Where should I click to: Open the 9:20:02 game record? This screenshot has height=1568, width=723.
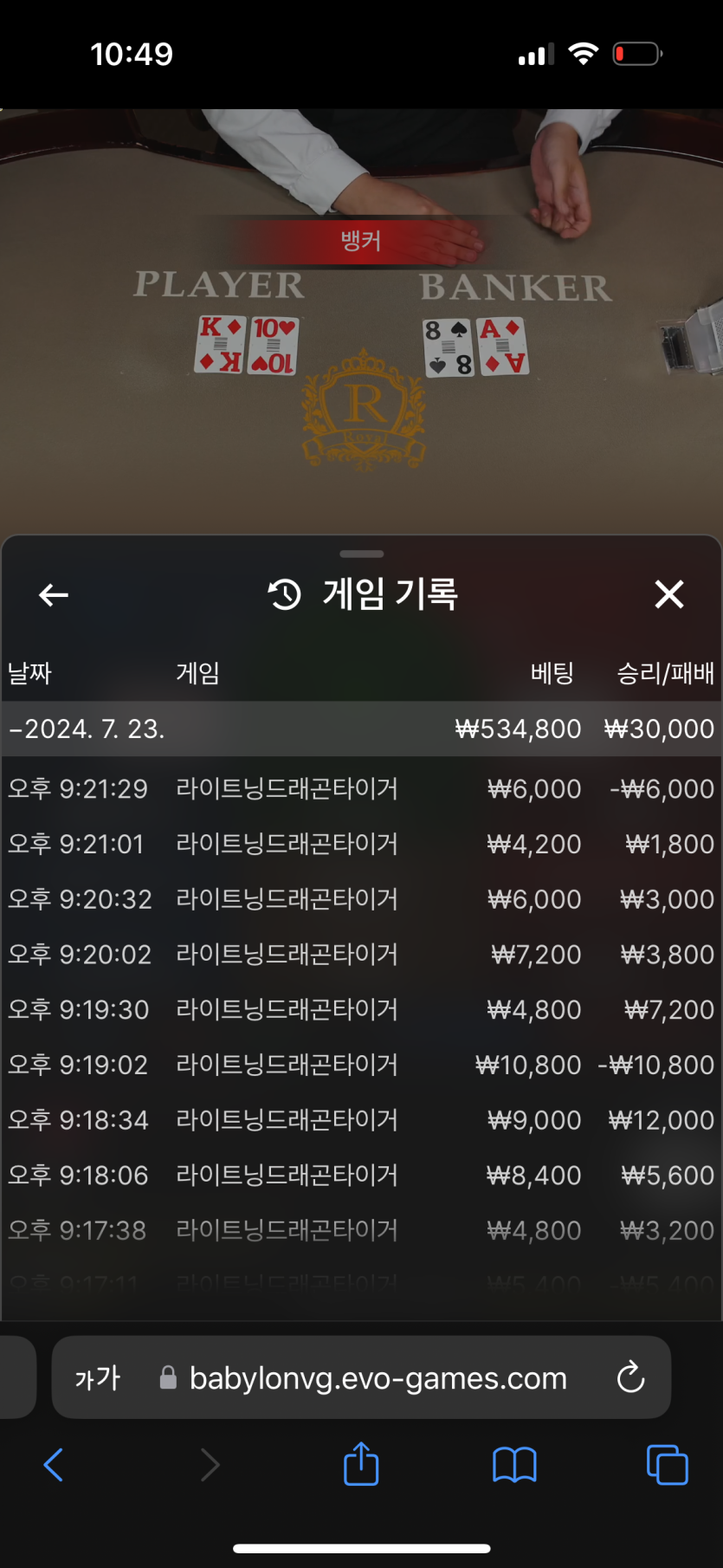tap(361, 954)
